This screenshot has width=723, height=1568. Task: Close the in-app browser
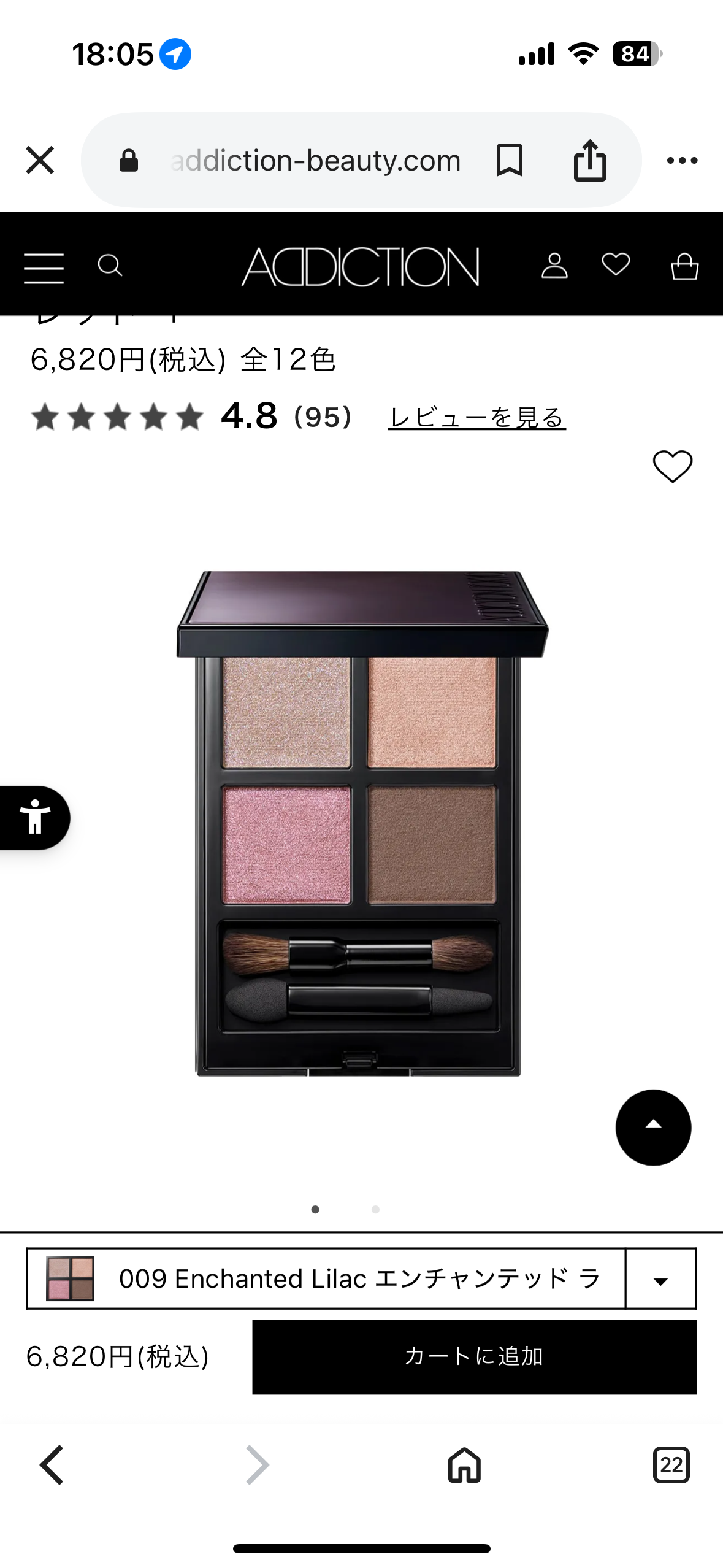[40, 160]
